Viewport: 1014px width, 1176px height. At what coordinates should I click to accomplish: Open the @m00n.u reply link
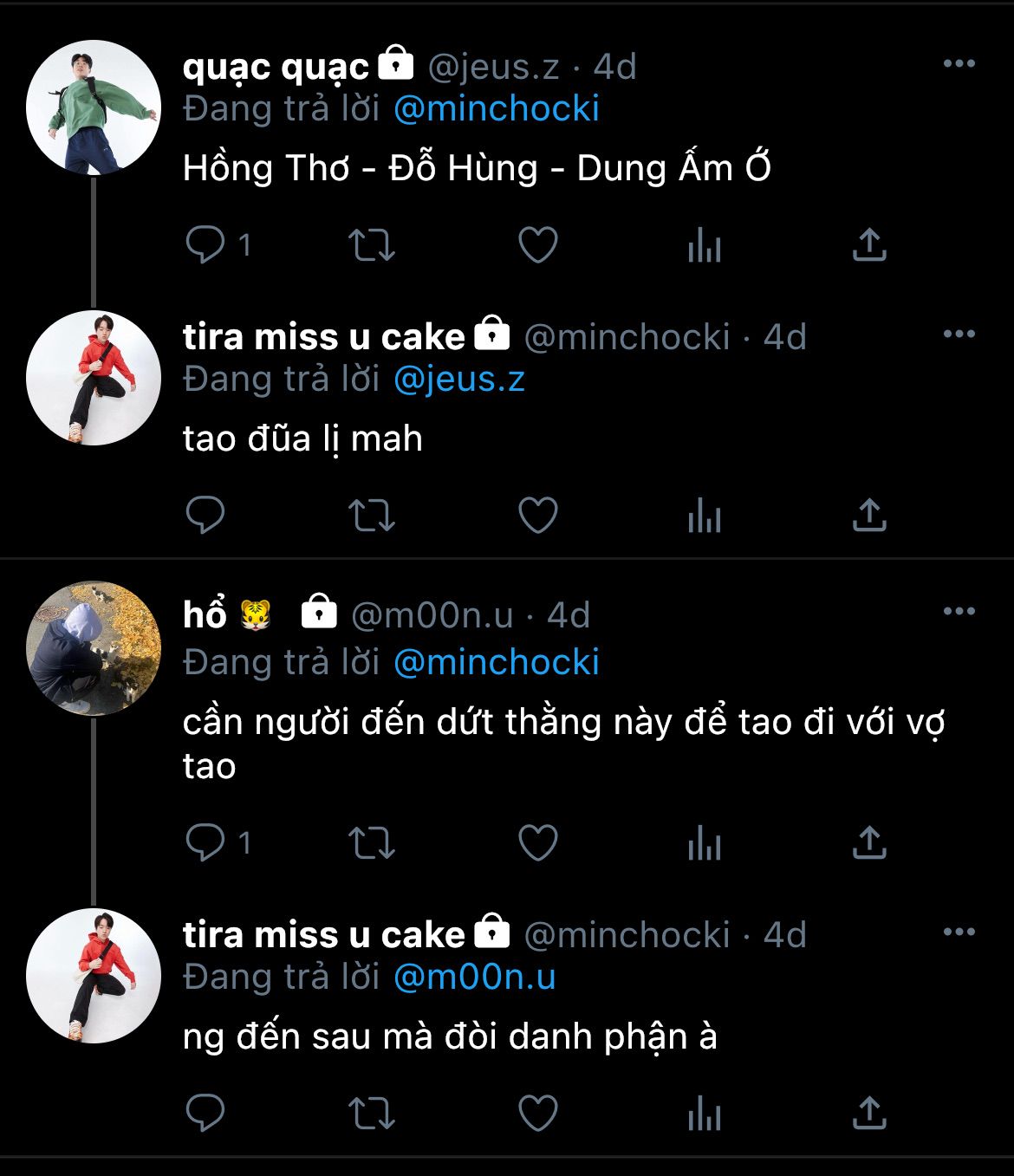[474, 977]
